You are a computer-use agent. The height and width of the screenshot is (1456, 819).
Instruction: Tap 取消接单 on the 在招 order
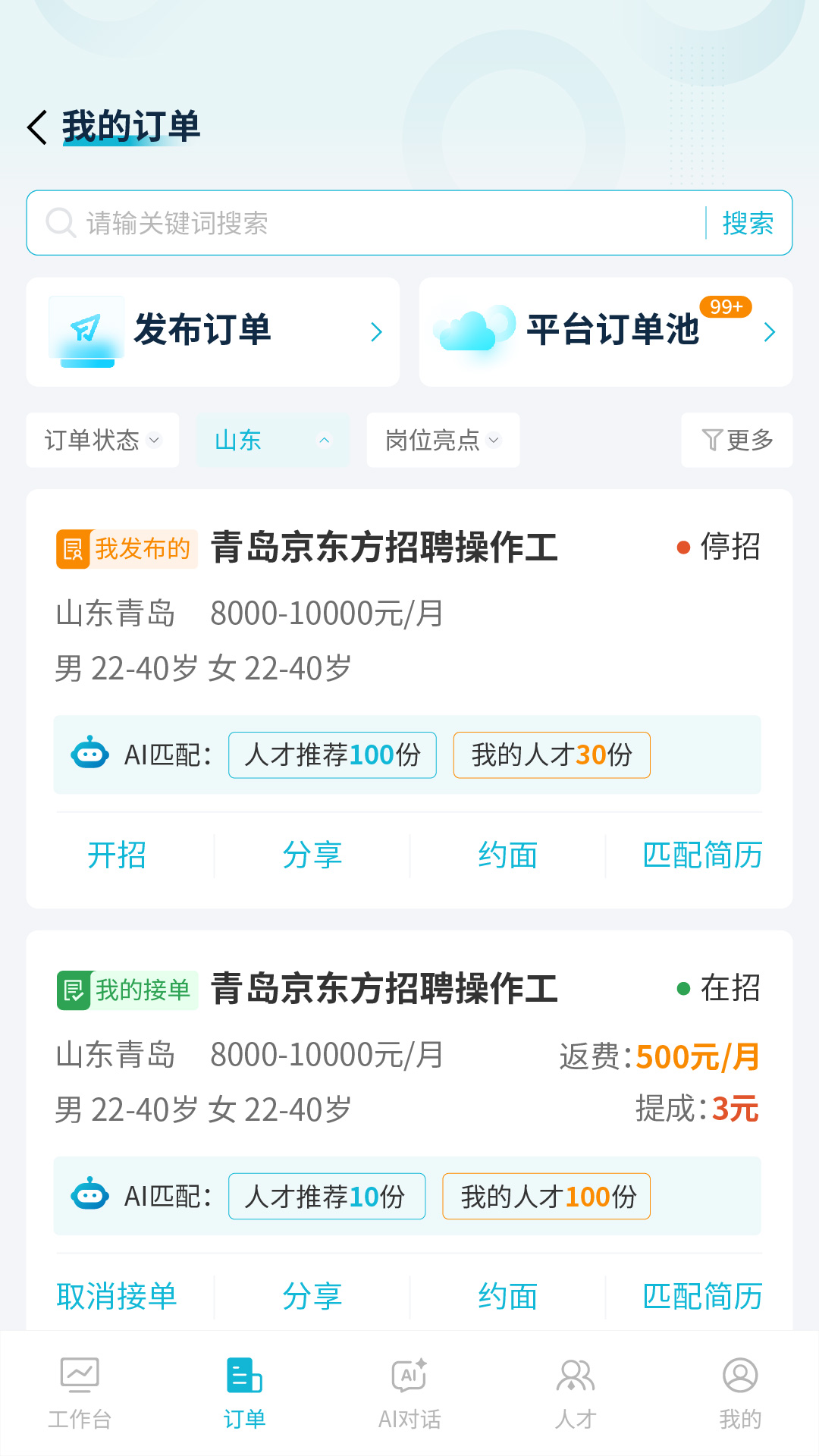point(117,1297)
